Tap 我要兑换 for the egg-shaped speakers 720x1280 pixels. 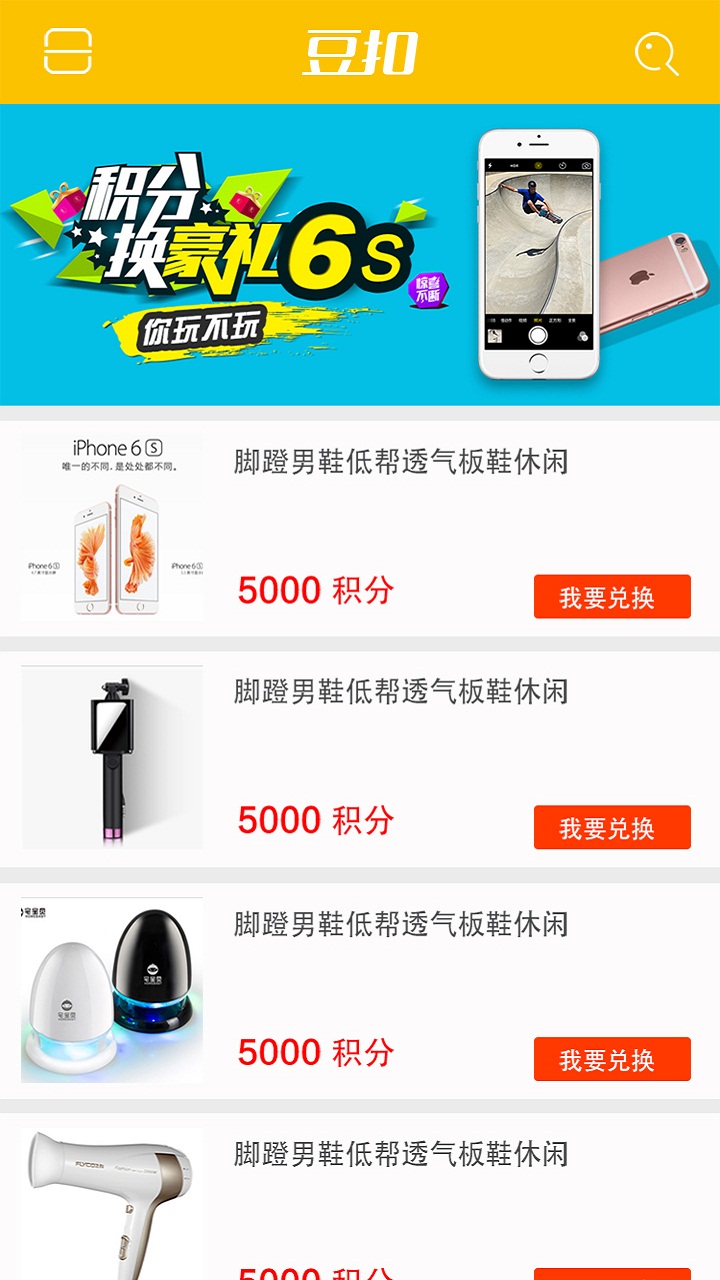[x=612, y=1059]
